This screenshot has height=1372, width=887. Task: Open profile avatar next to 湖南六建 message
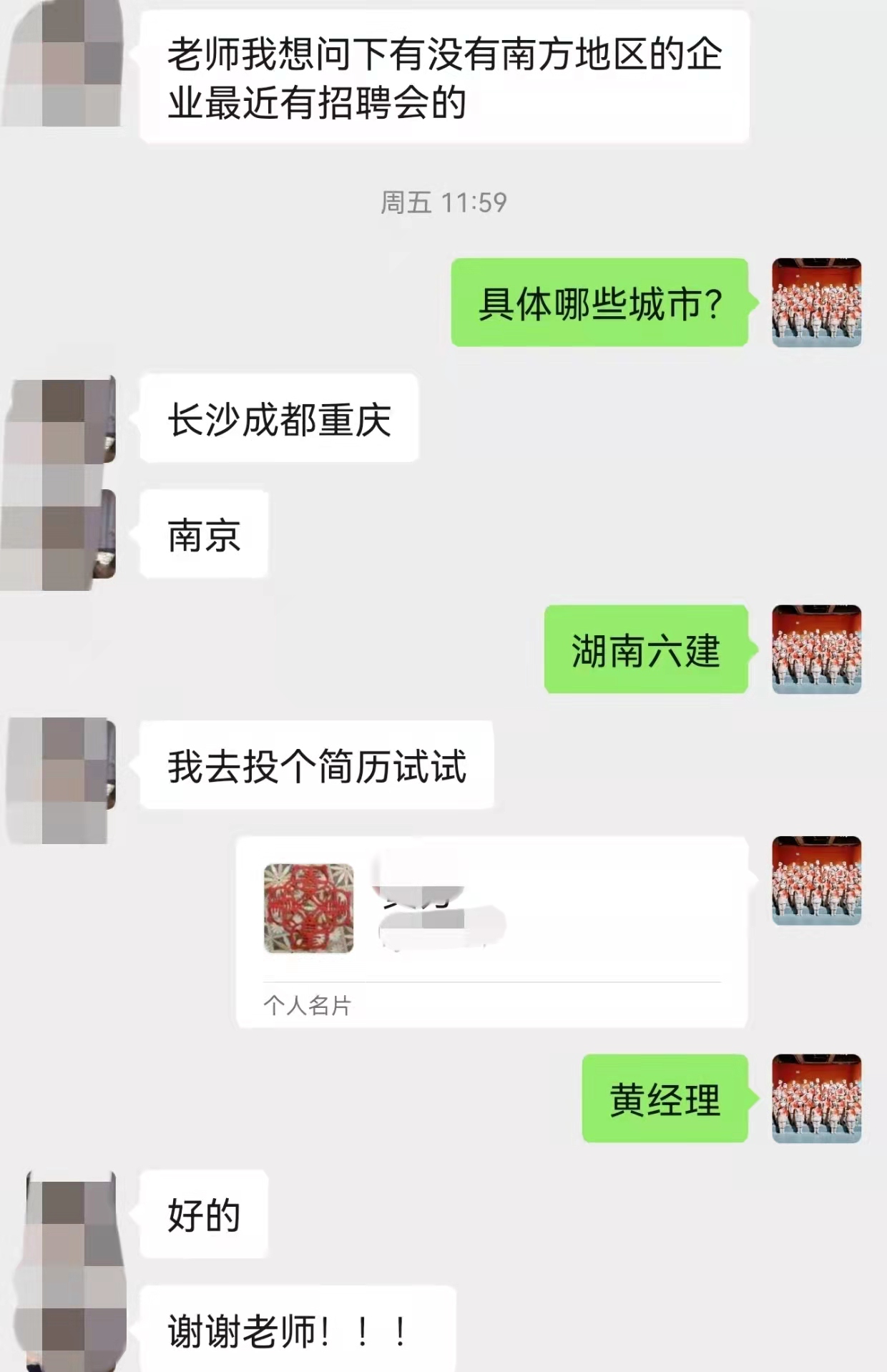pyautogui.click(x=816, y=650)
